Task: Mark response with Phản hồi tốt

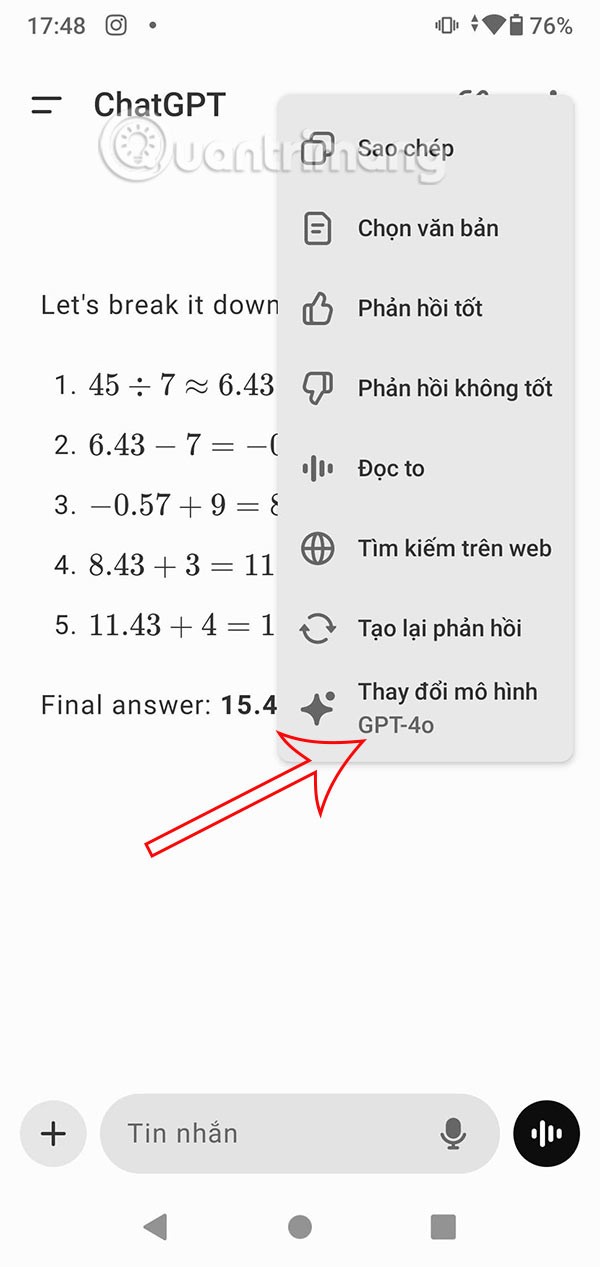Action: click(x=420, y=308)
